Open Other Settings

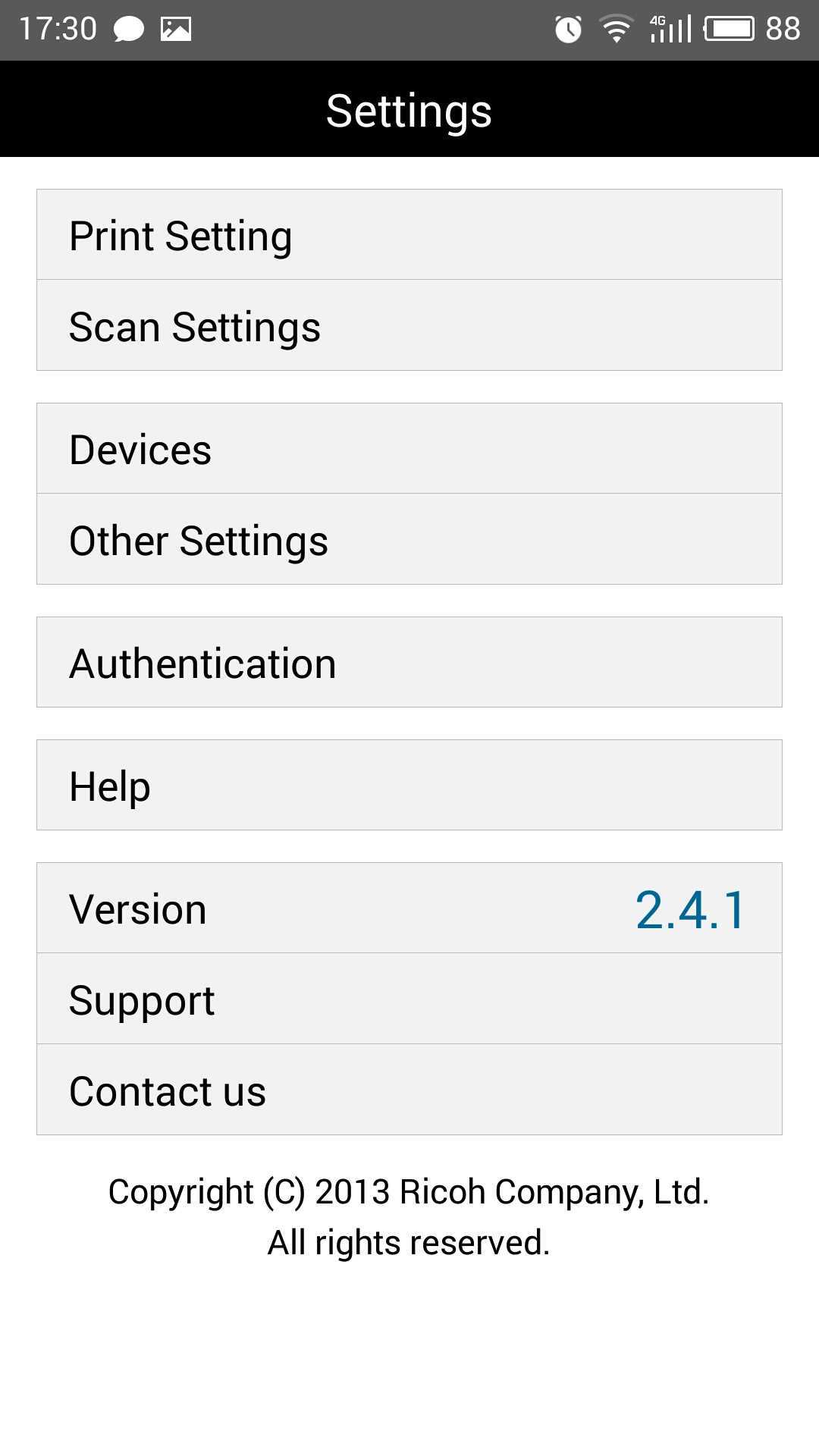409,540
